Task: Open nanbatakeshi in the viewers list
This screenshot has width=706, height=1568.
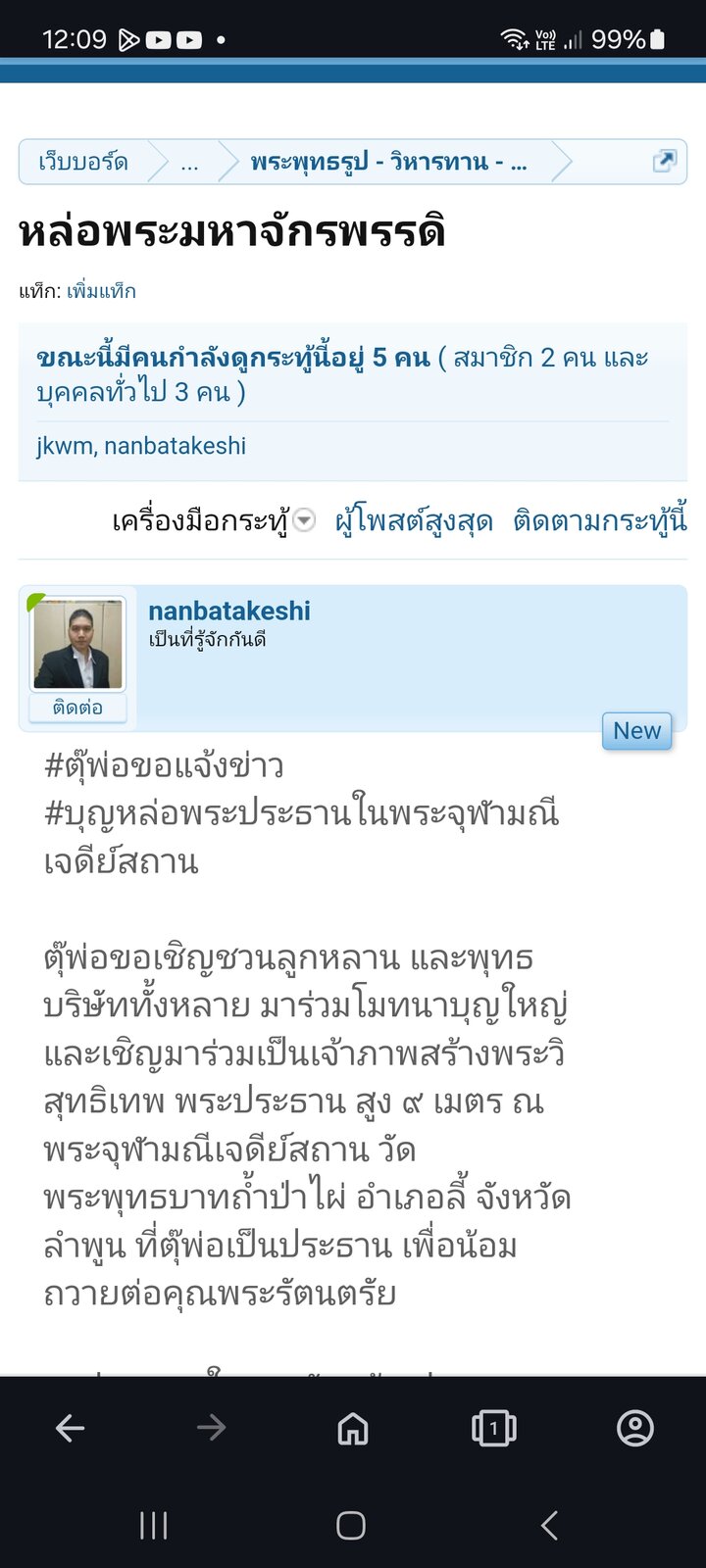Action: pyautogui.click(x=176, y=446)
